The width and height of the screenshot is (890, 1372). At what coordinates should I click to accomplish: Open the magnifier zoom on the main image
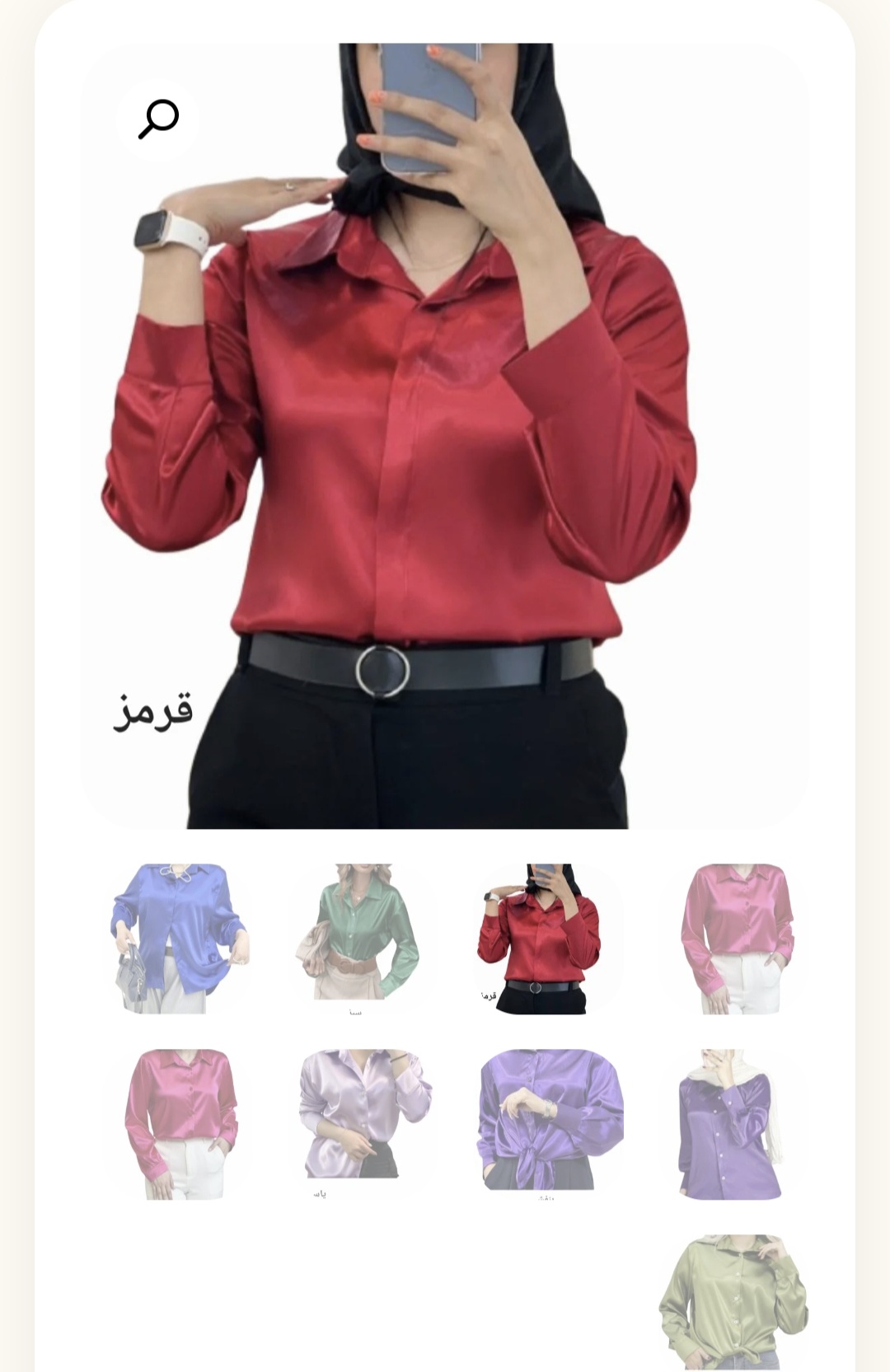[157, 119]
